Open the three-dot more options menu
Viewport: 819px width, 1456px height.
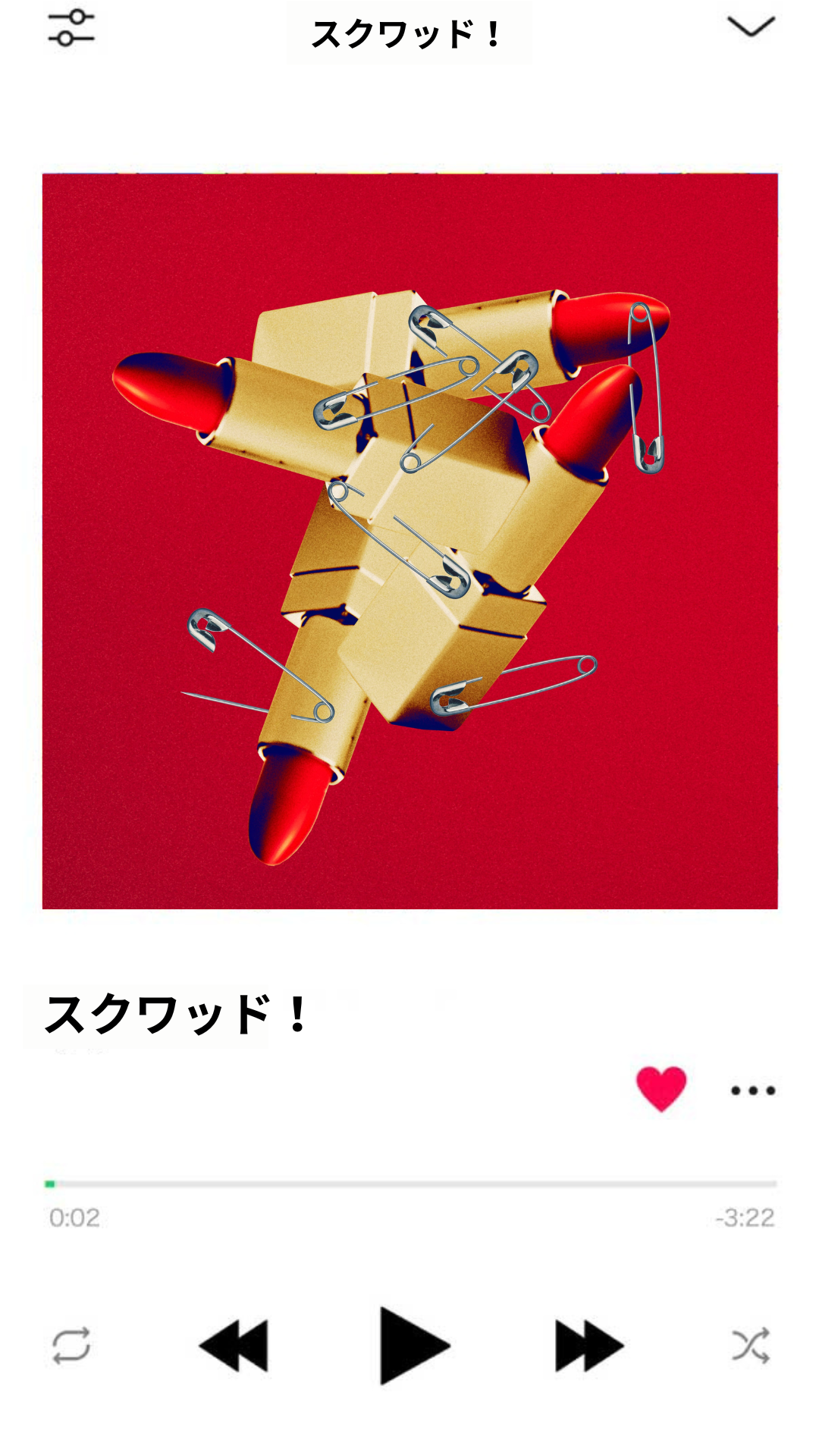(x=753, y=1090)
